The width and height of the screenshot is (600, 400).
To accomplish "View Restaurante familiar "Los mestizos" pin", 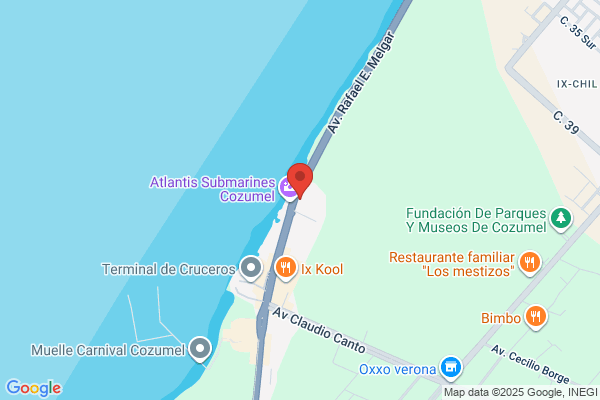I will pos(530,263).
